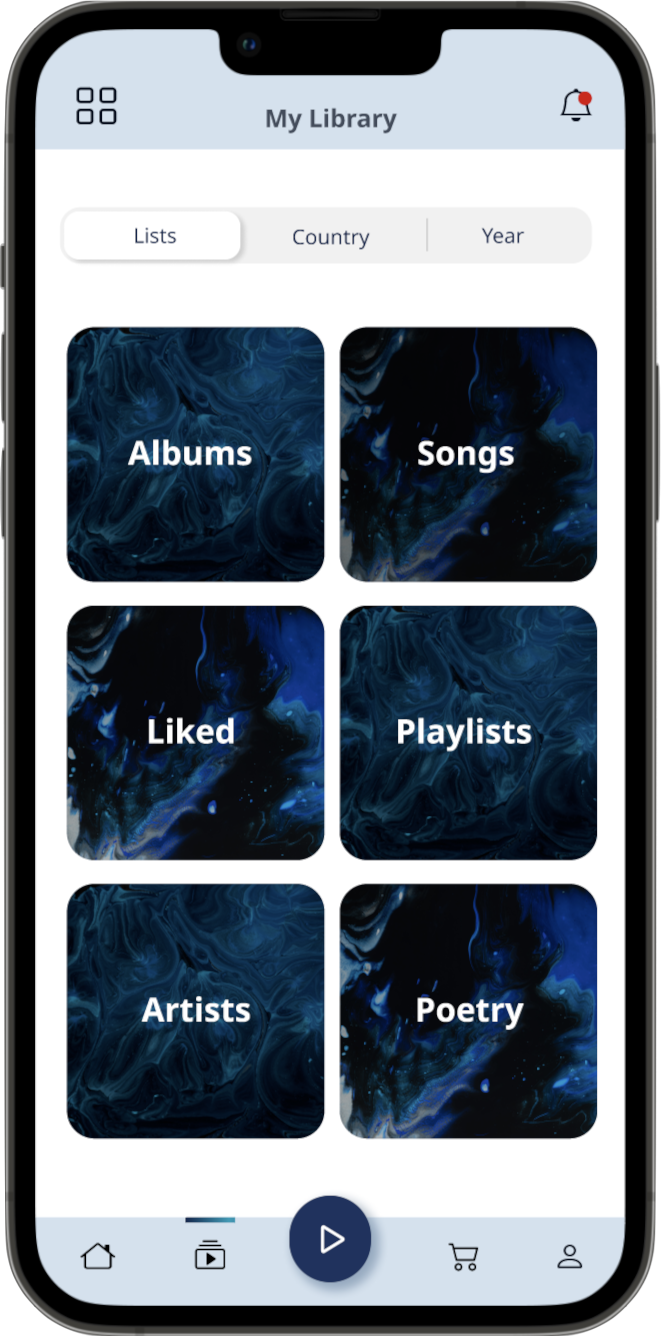Viewport: 661px width, 1336px height.
Task: Open the grid menu icon
Action: (x=97, y=106)
